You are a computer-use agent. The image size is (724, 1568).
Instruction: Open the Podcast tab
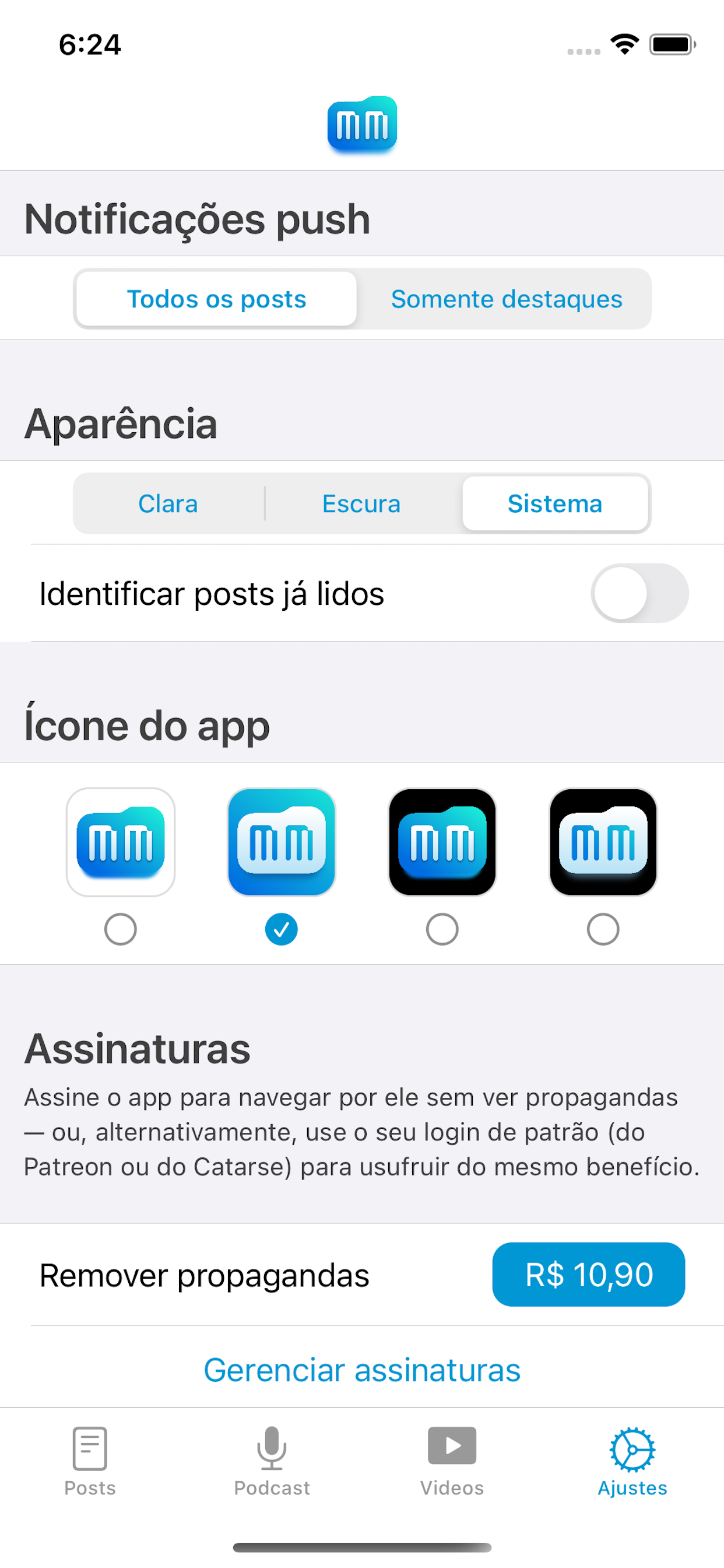pos(271,1461)
